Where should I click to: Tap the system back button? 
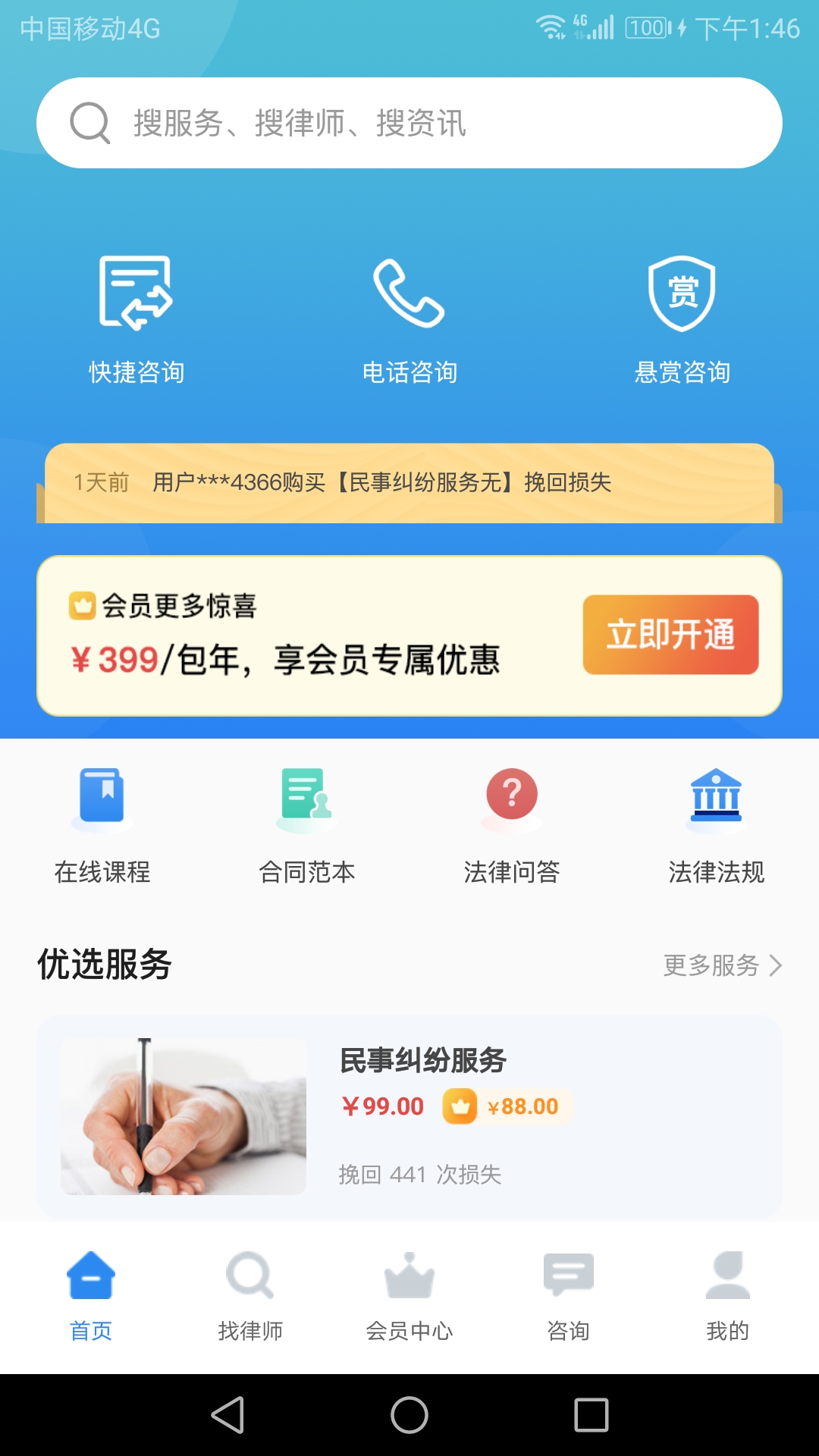tap(227, 1415)
